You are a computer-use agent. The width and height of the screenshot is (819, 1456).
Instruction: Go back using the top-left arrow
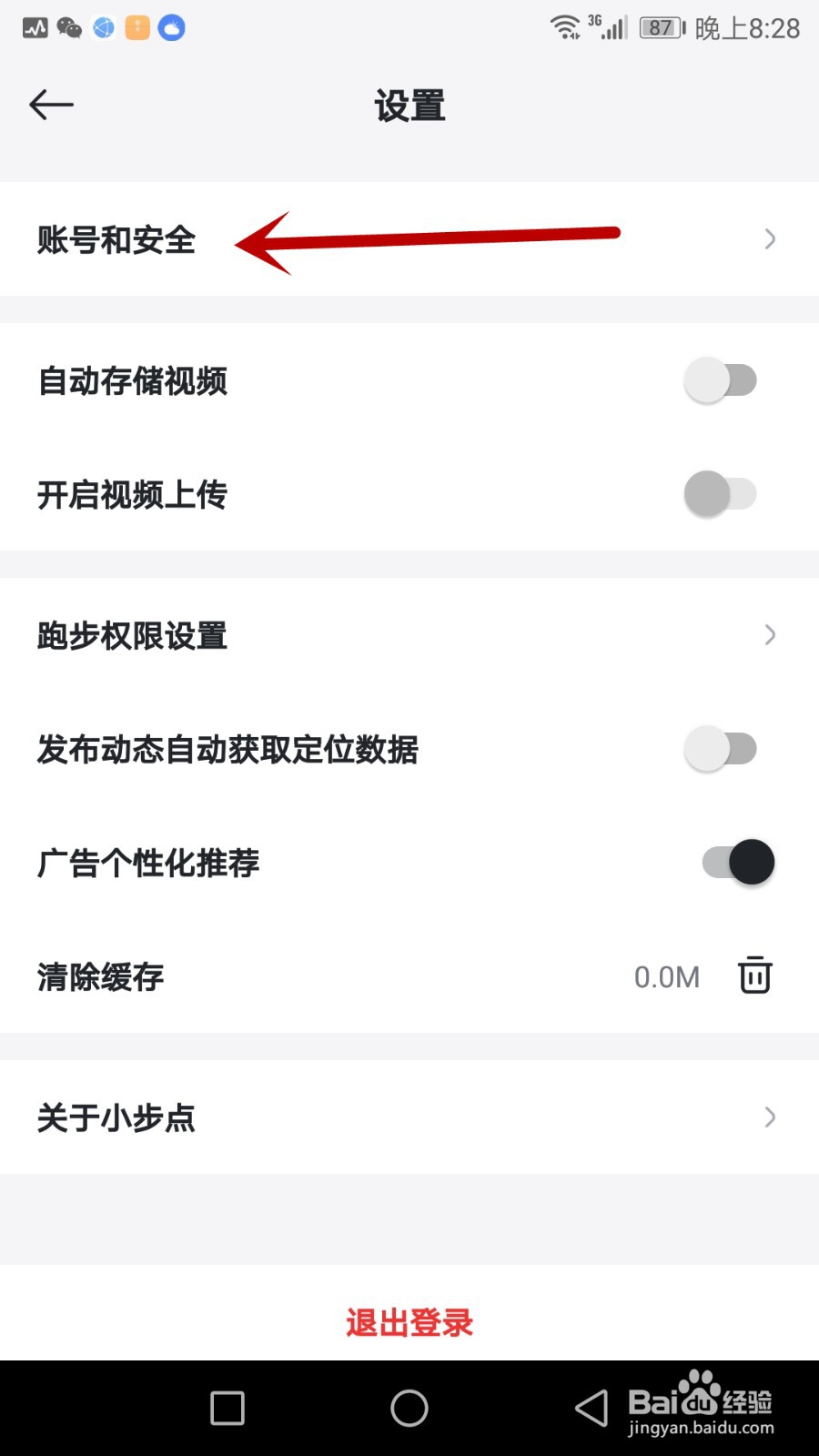(x=51, y=106)
